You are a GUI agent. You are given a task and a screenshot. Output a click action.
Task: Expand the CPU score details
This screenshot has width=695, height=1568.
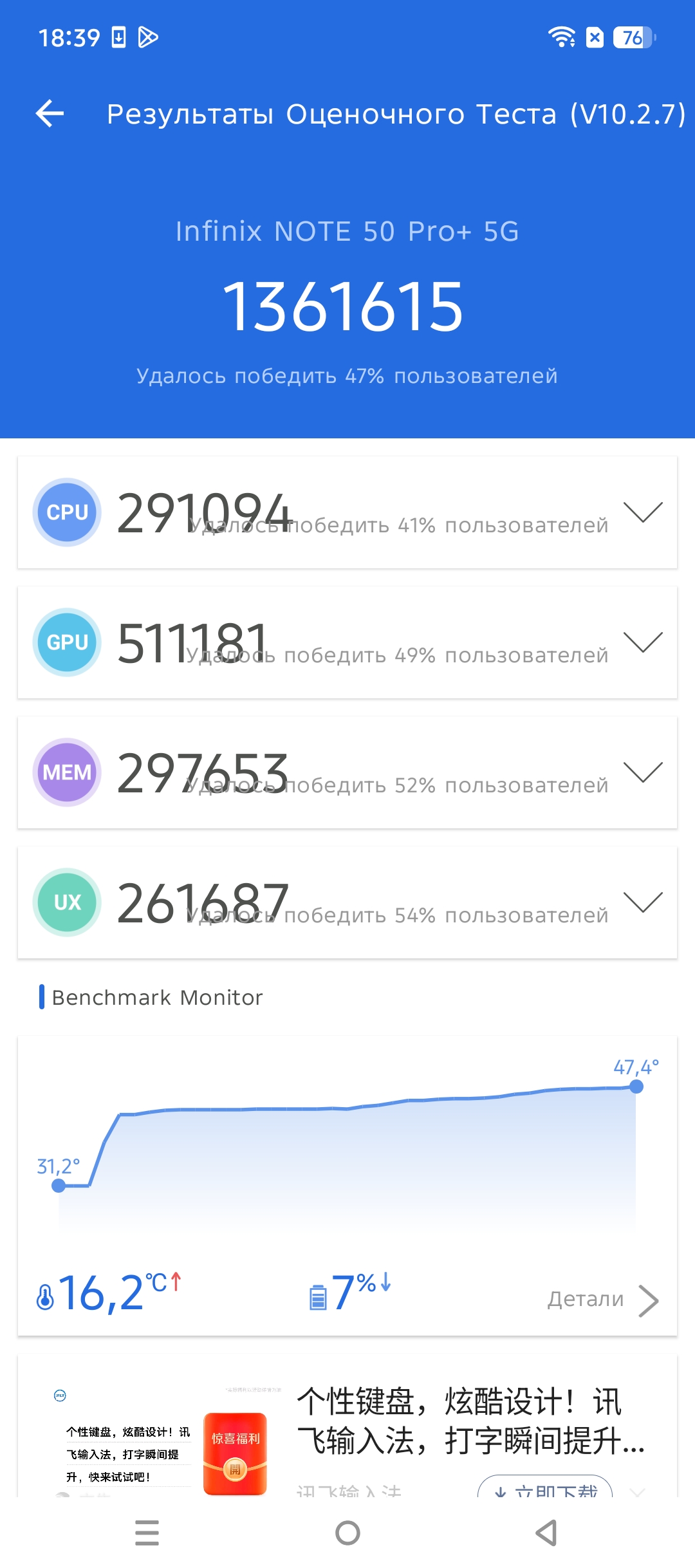click(x=643, y=512)
